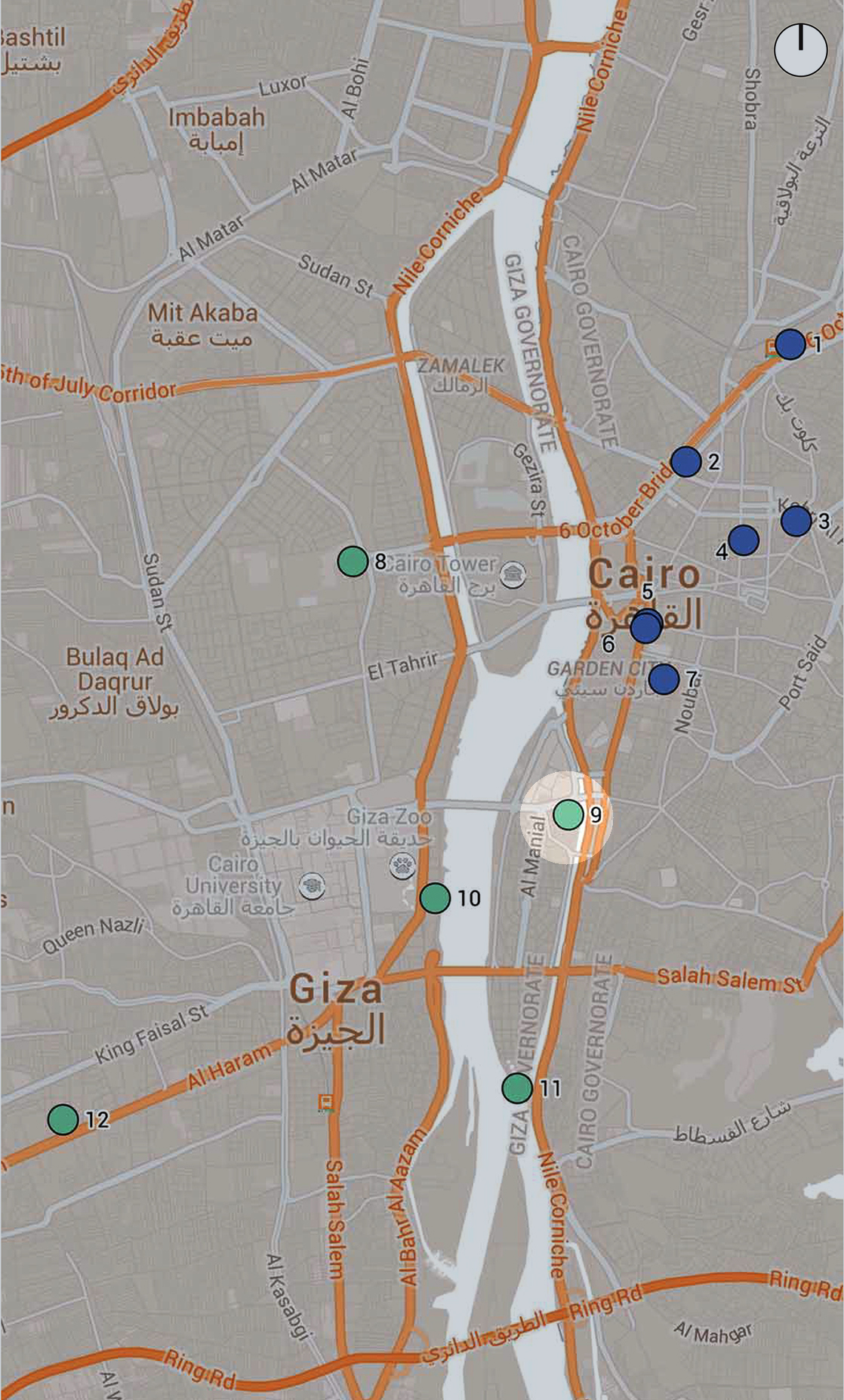
Task: Select green marker 8 near Cairo Tower
Action: point(353,561)
